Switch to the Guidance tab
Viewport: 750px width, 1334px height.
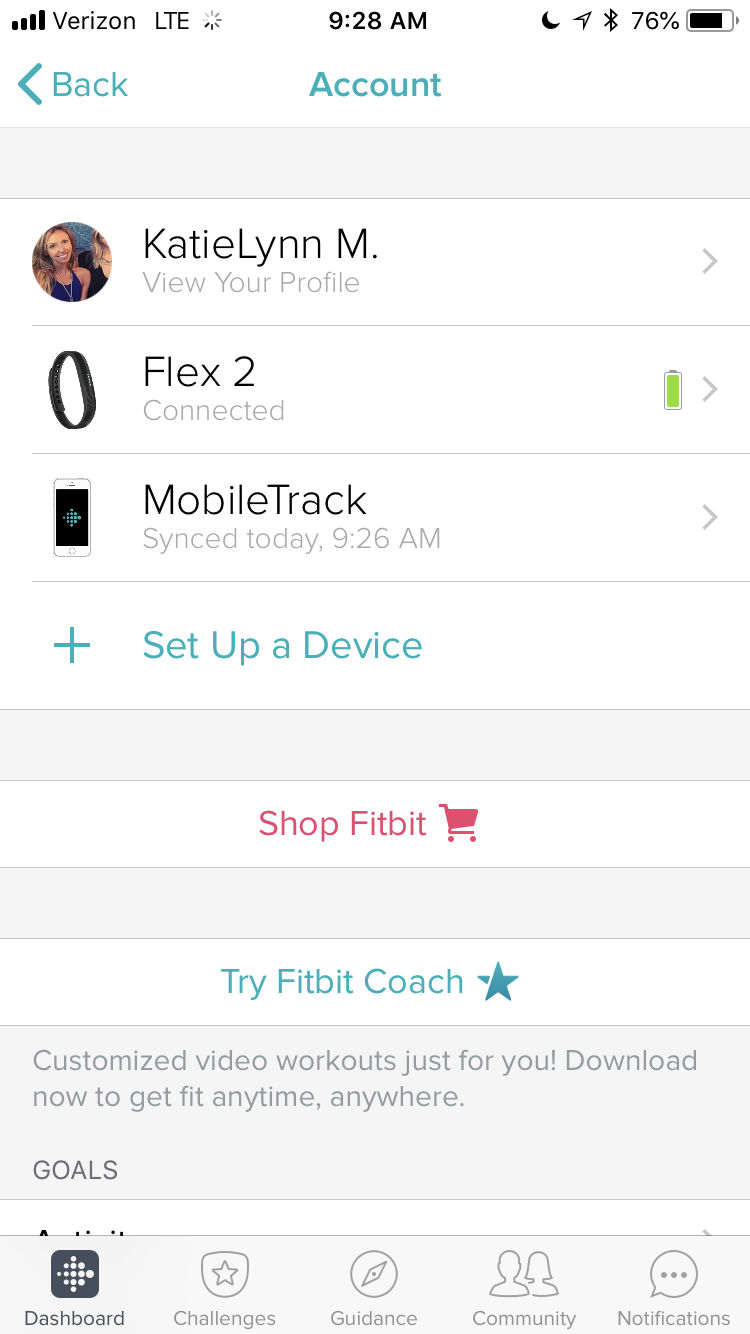[x=374, y=1289]
